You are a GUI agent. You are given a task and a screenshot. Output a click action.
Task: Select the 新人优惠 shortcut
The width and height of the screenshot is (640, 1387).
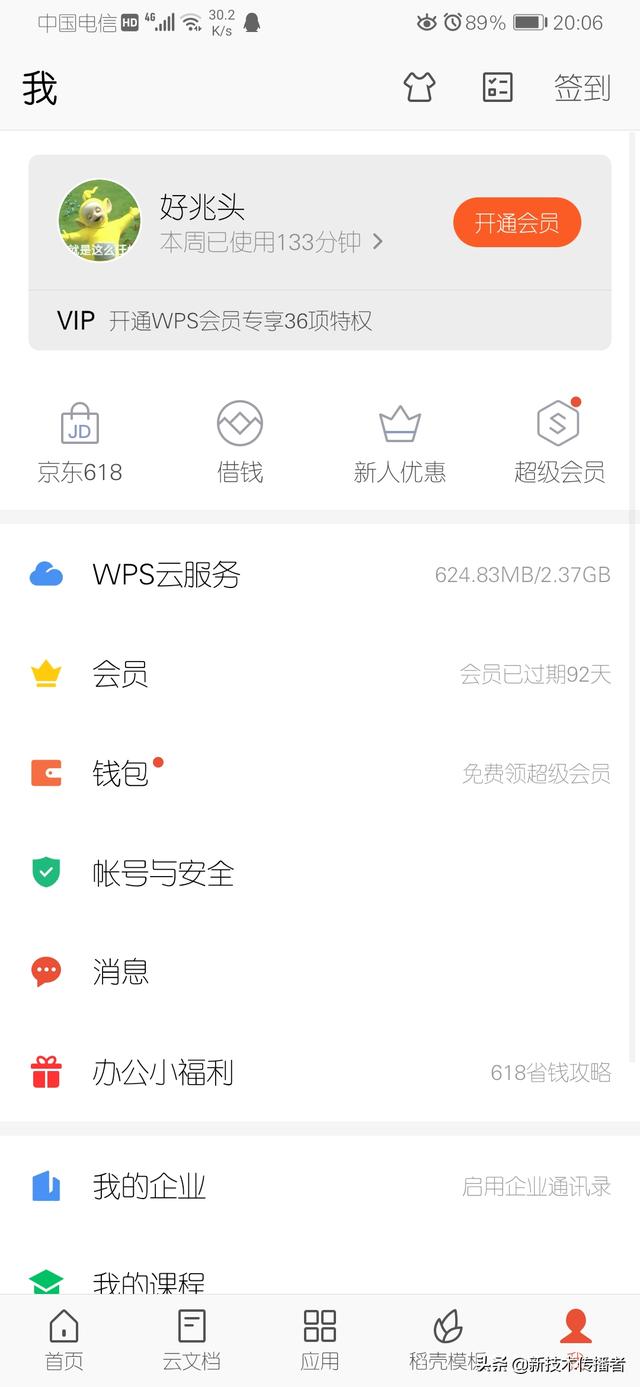coord(399,443)
